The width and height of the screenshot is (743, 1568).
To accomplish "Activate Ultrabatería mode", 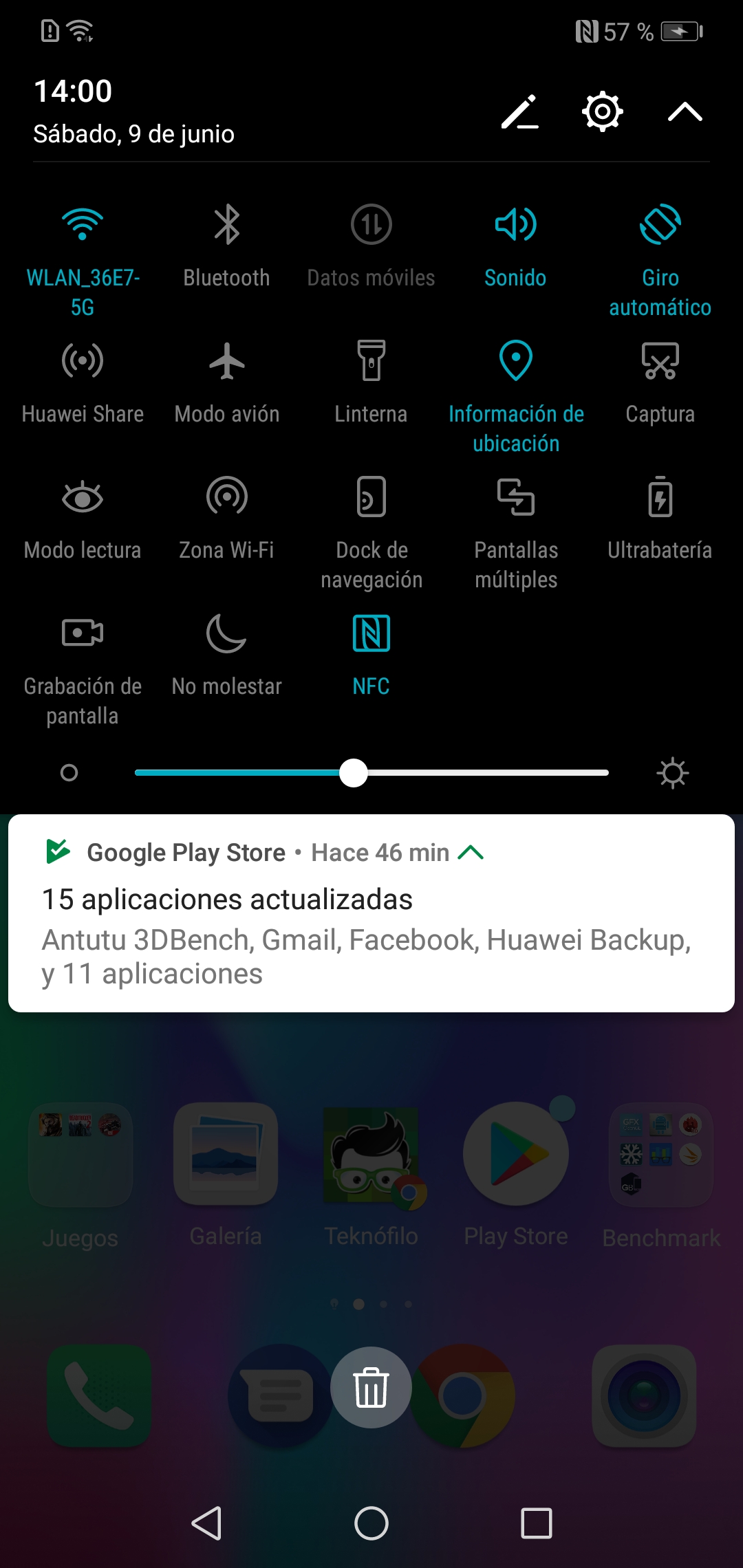I will tap(660, 519).
